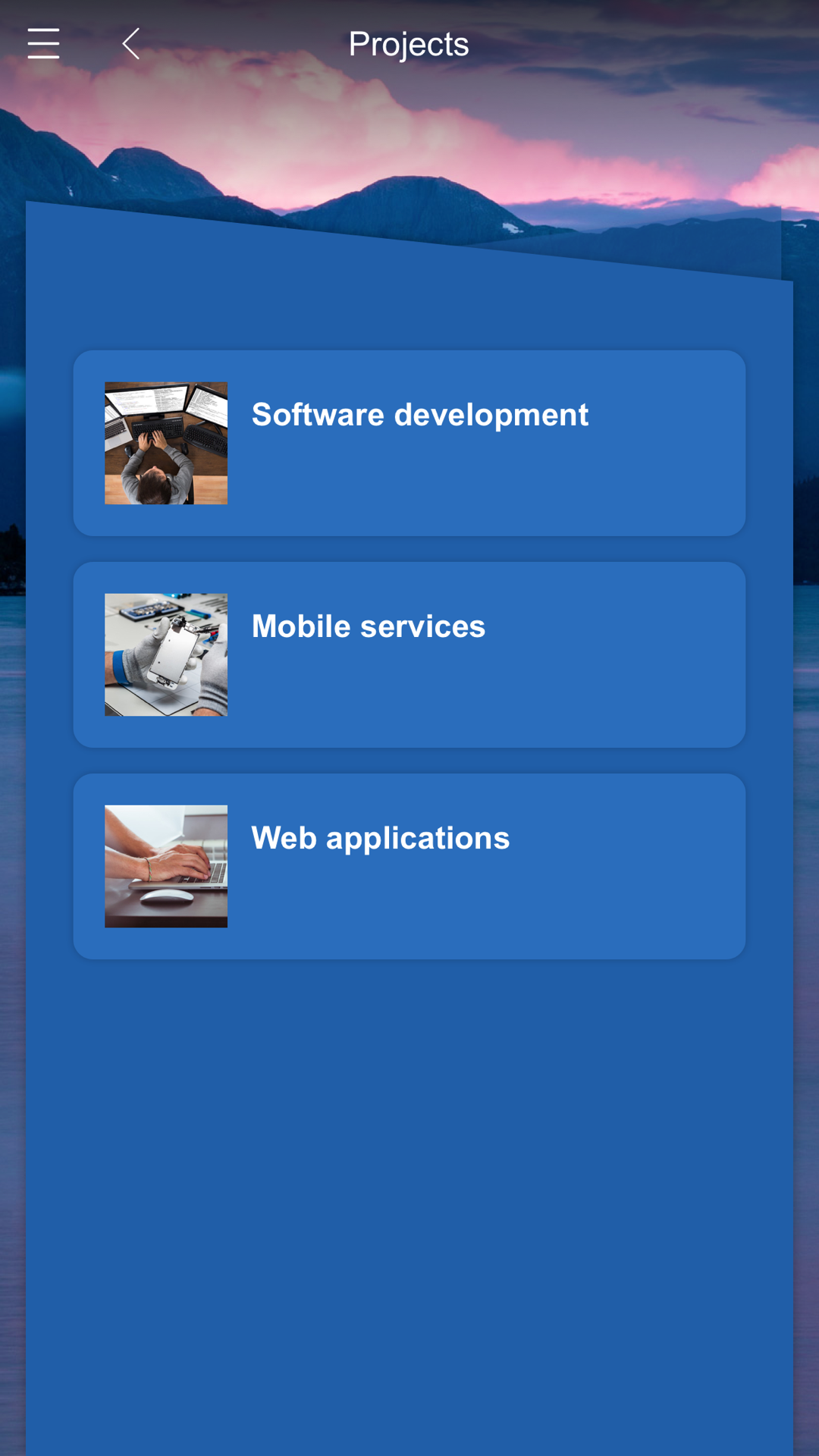Click the blue panel background area
Image resolution: width=819 pixels, height=1456 pixels.
tap(409, 1137)
